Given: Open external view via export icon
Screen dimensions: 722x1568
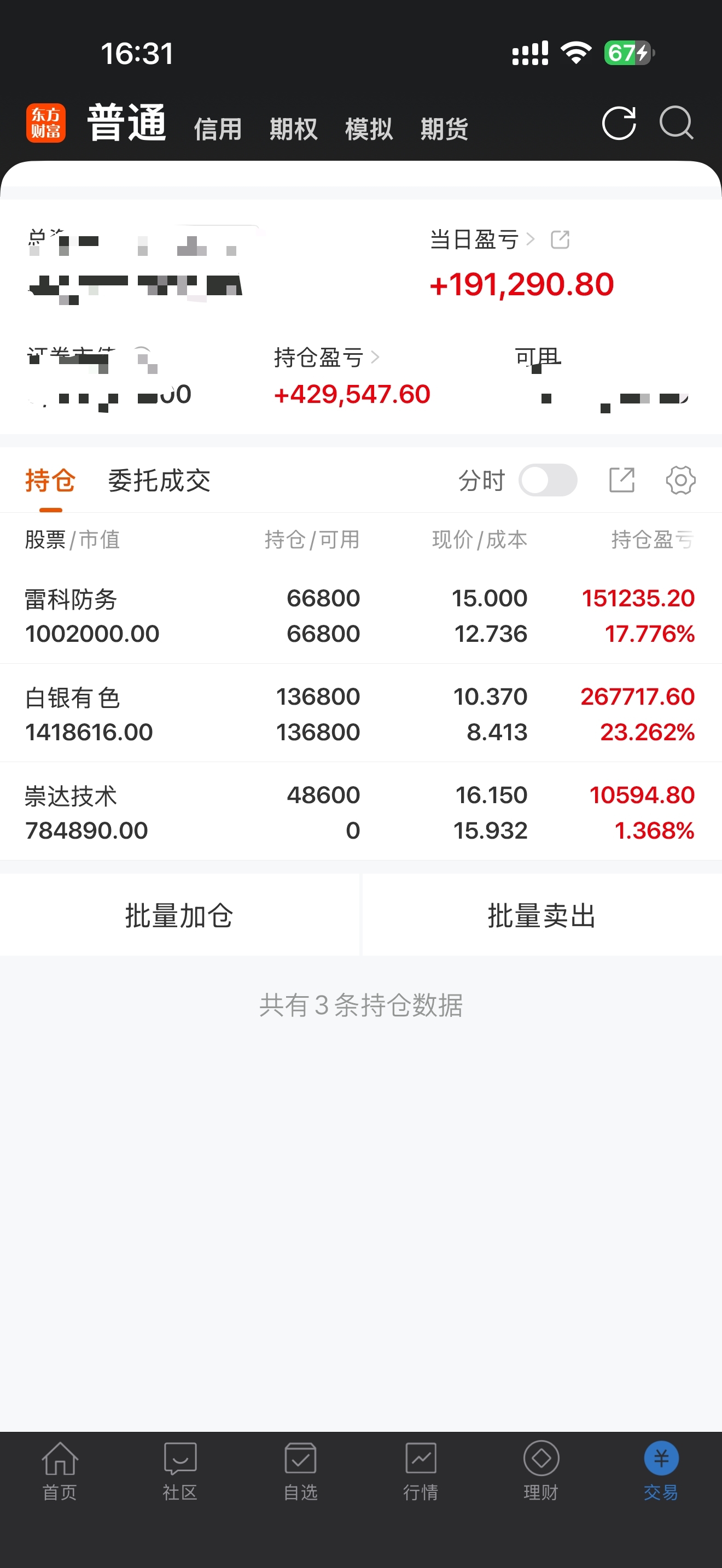Looking at the screenshot, I should click(x=622, y=480).
